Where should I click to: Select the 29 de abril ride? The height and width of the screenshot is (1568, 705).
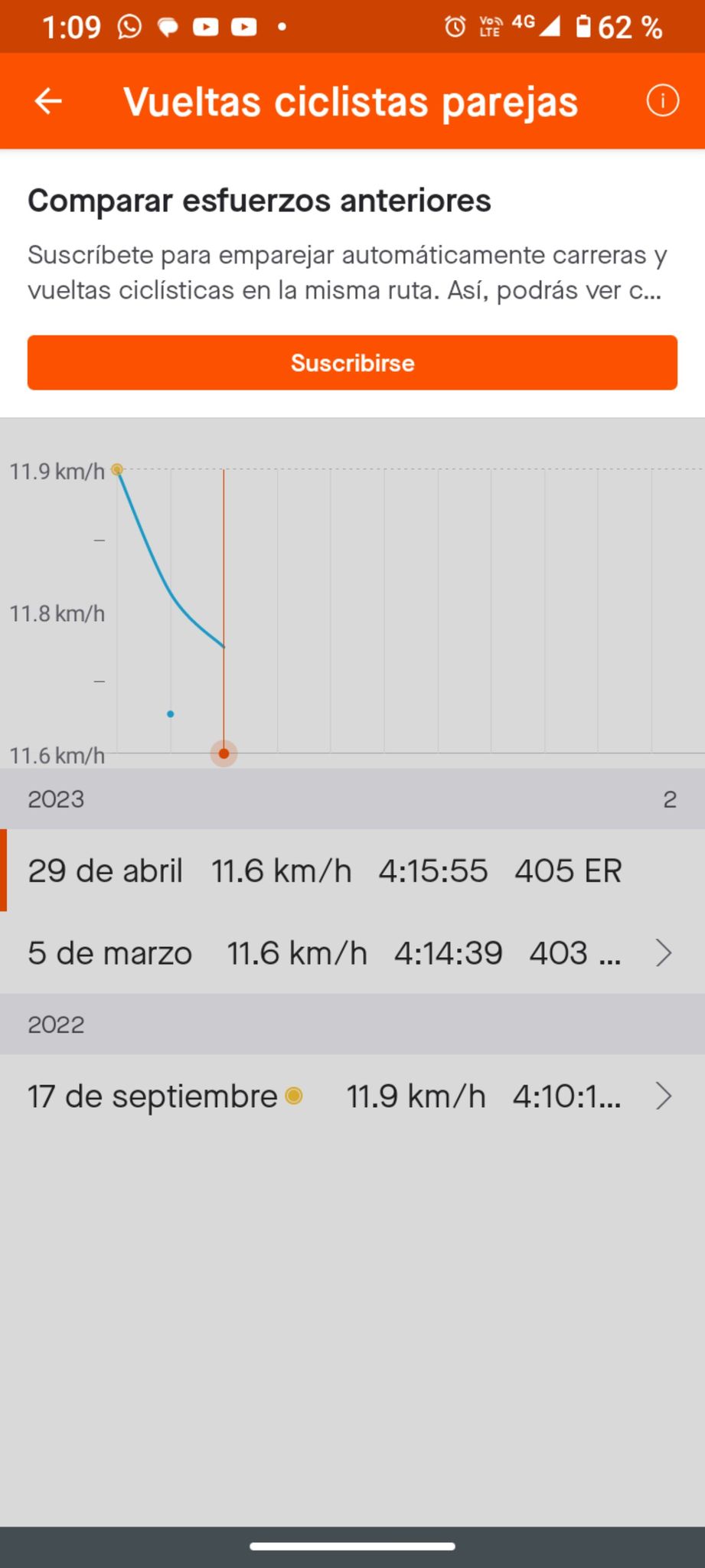[x=352, y=871]
